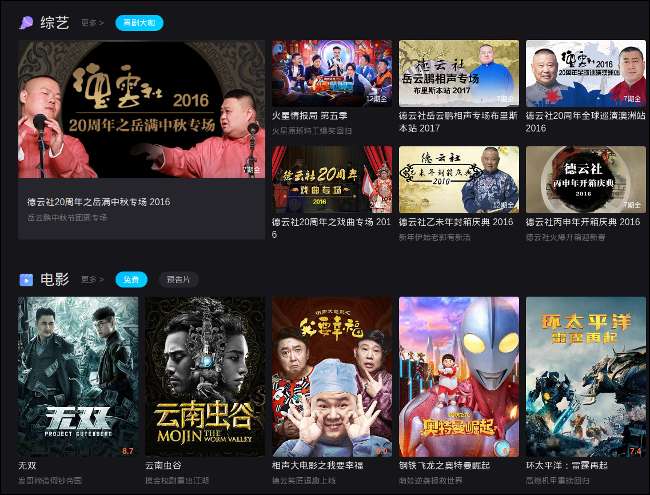
Task: Open 德云社岳云鹏相声专场布里斯本站 2017
Action: [x=458, y=73]
